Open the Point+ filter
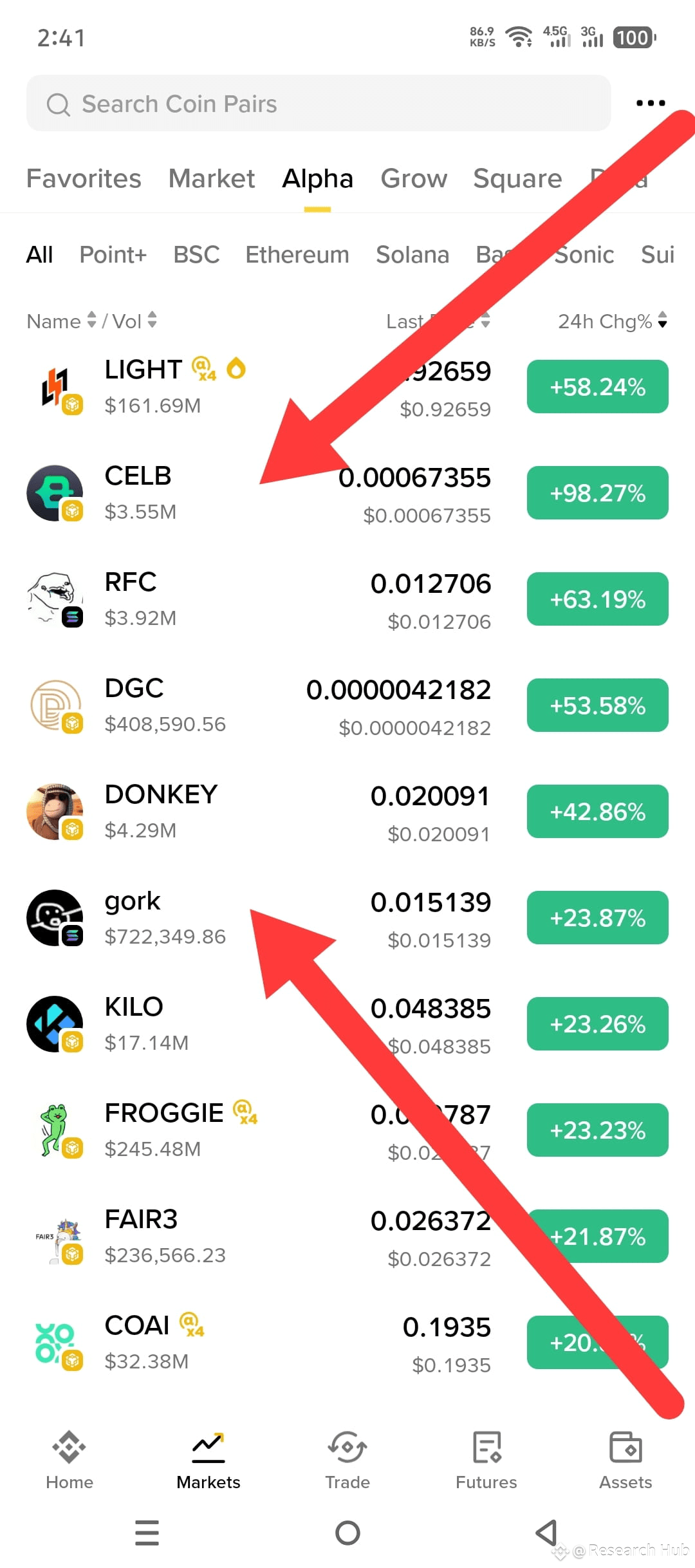695x1568 pixels. click(113, 254)
